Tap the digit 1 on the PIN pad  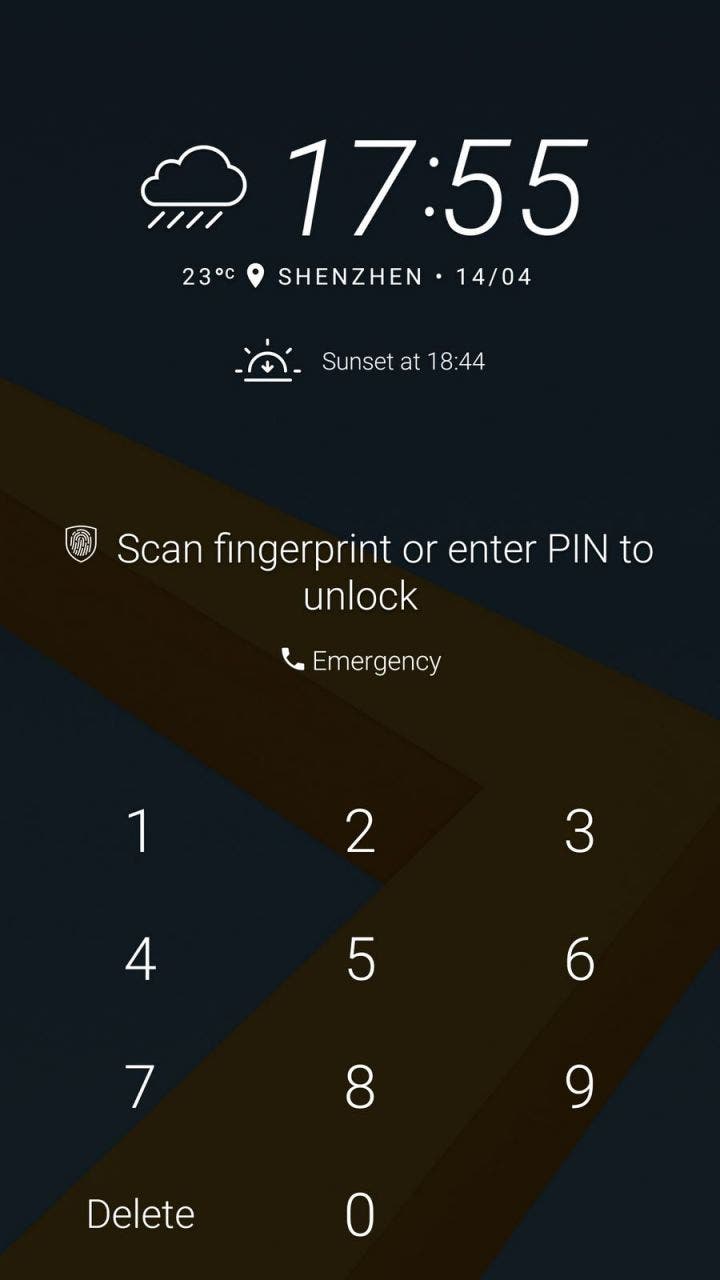click(x=140, y=831)
